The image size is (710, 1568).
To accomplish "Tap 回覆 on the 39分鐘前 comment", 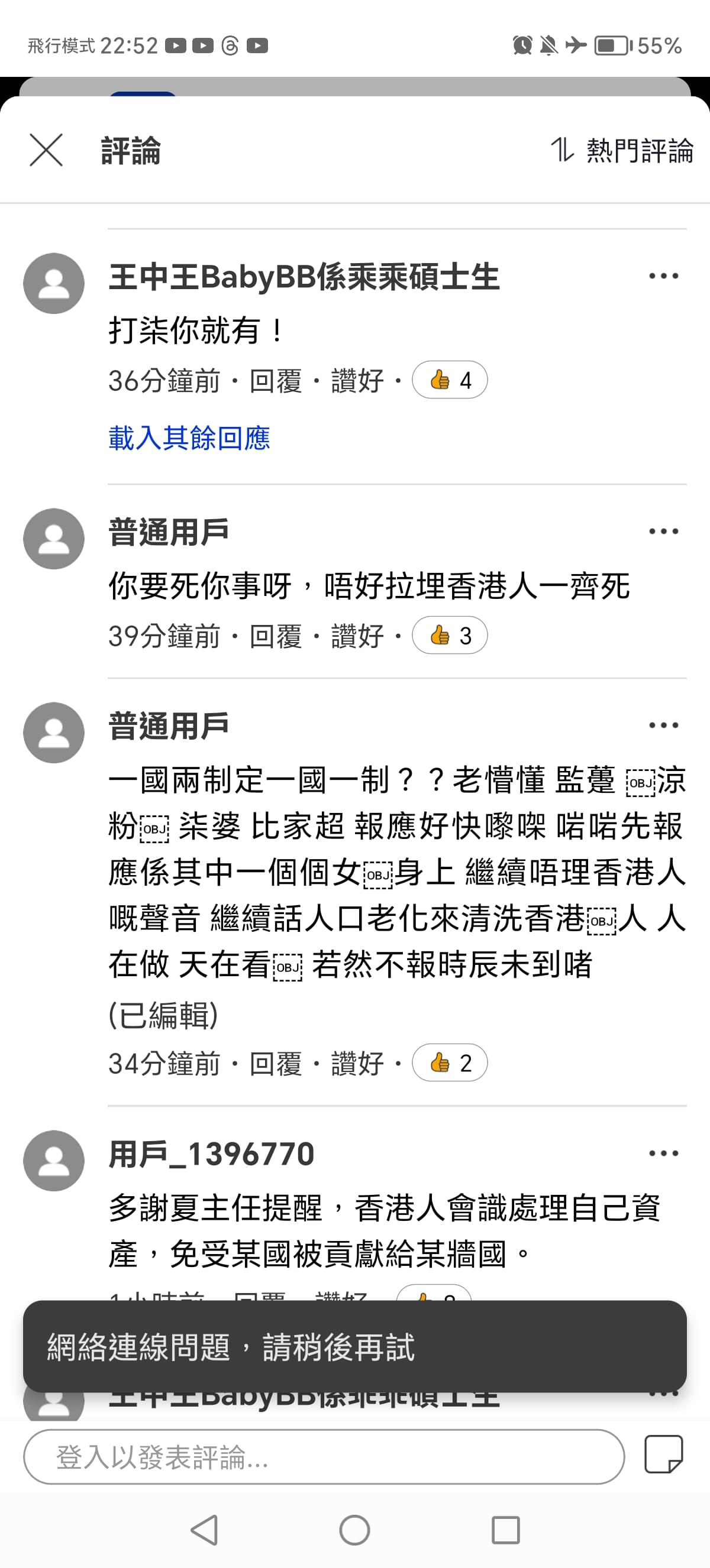I will (x=276, y=636).
